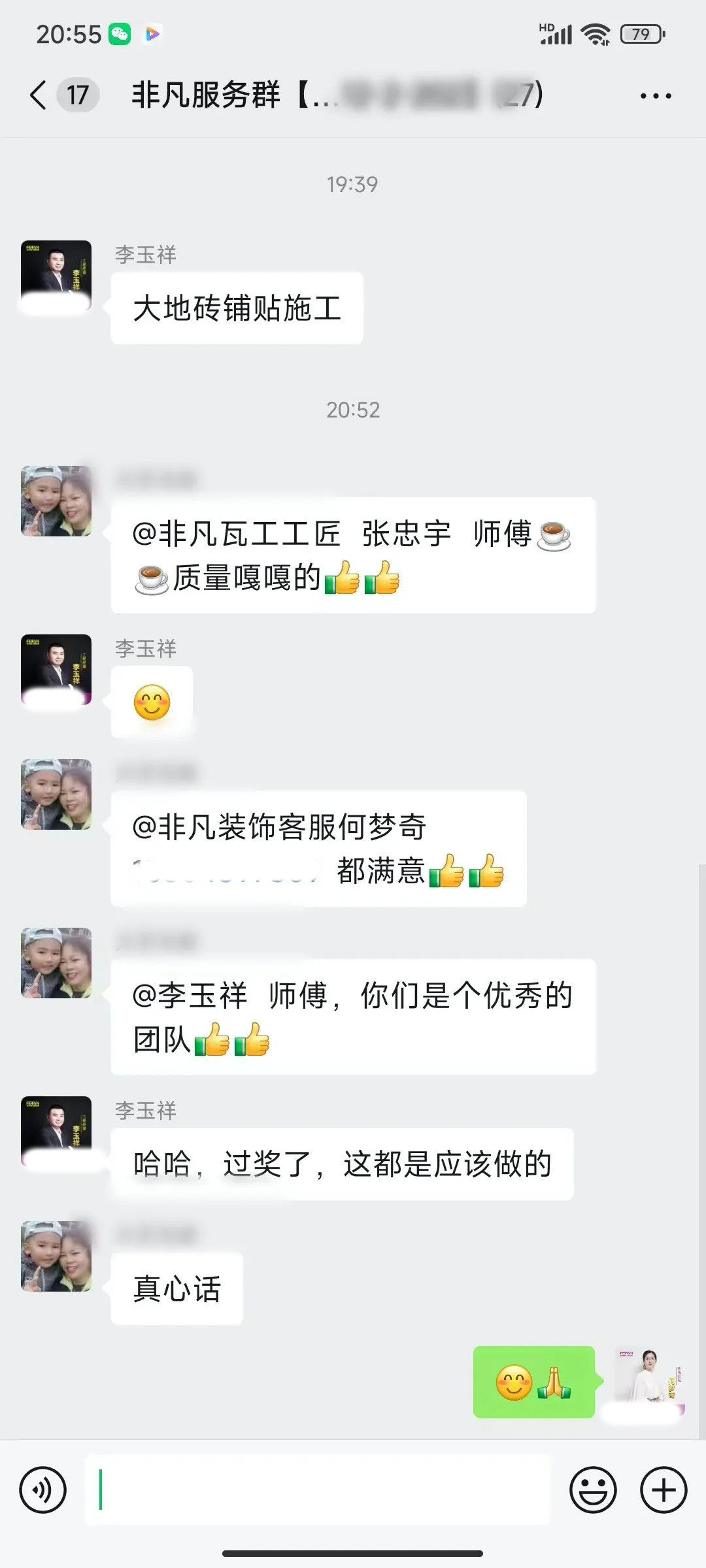Open 李玉祥's avatar beside 大地砖铺贴施工

[x=56, y=276]
